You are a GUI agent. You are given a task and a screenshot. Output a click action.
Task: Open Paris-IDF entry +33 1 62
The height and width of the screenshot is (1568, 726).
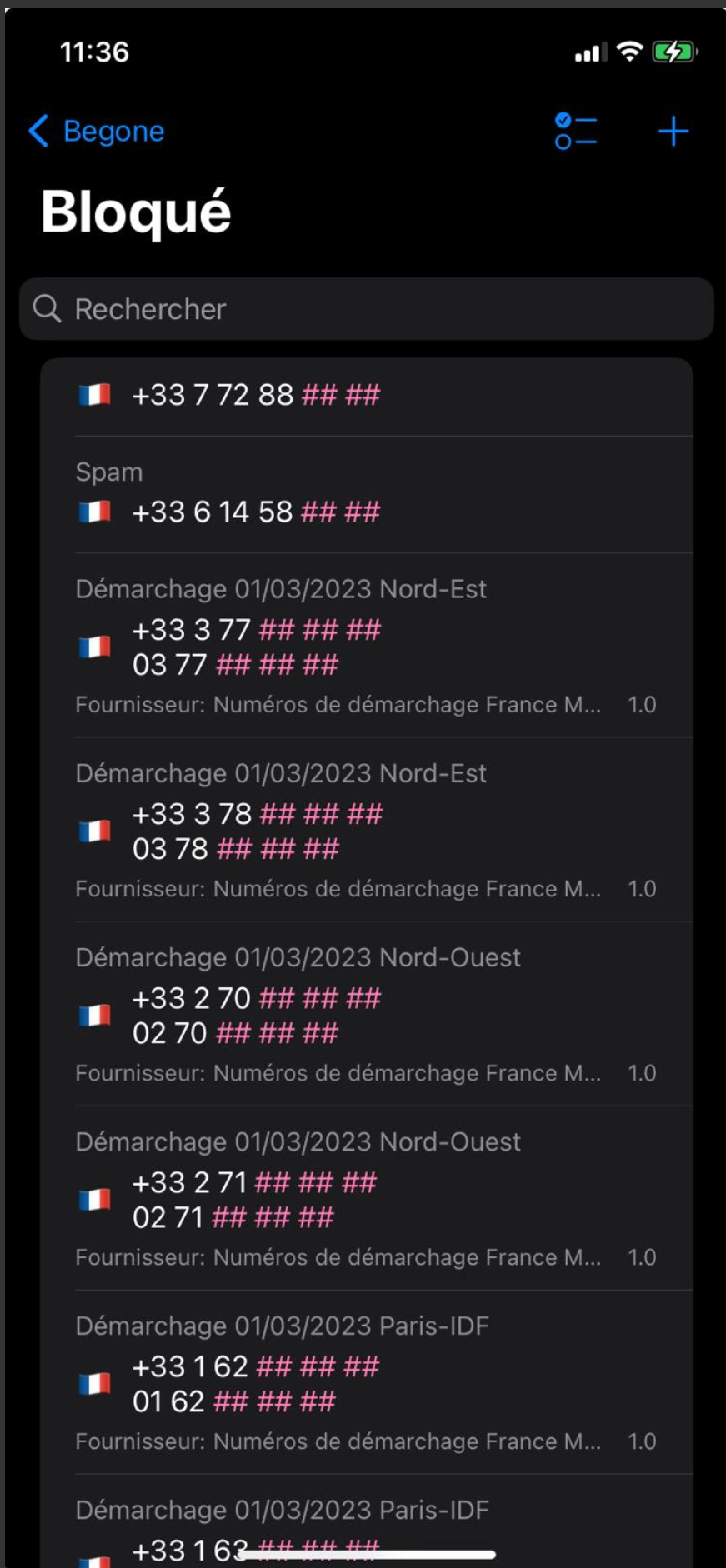[367, 1382]
